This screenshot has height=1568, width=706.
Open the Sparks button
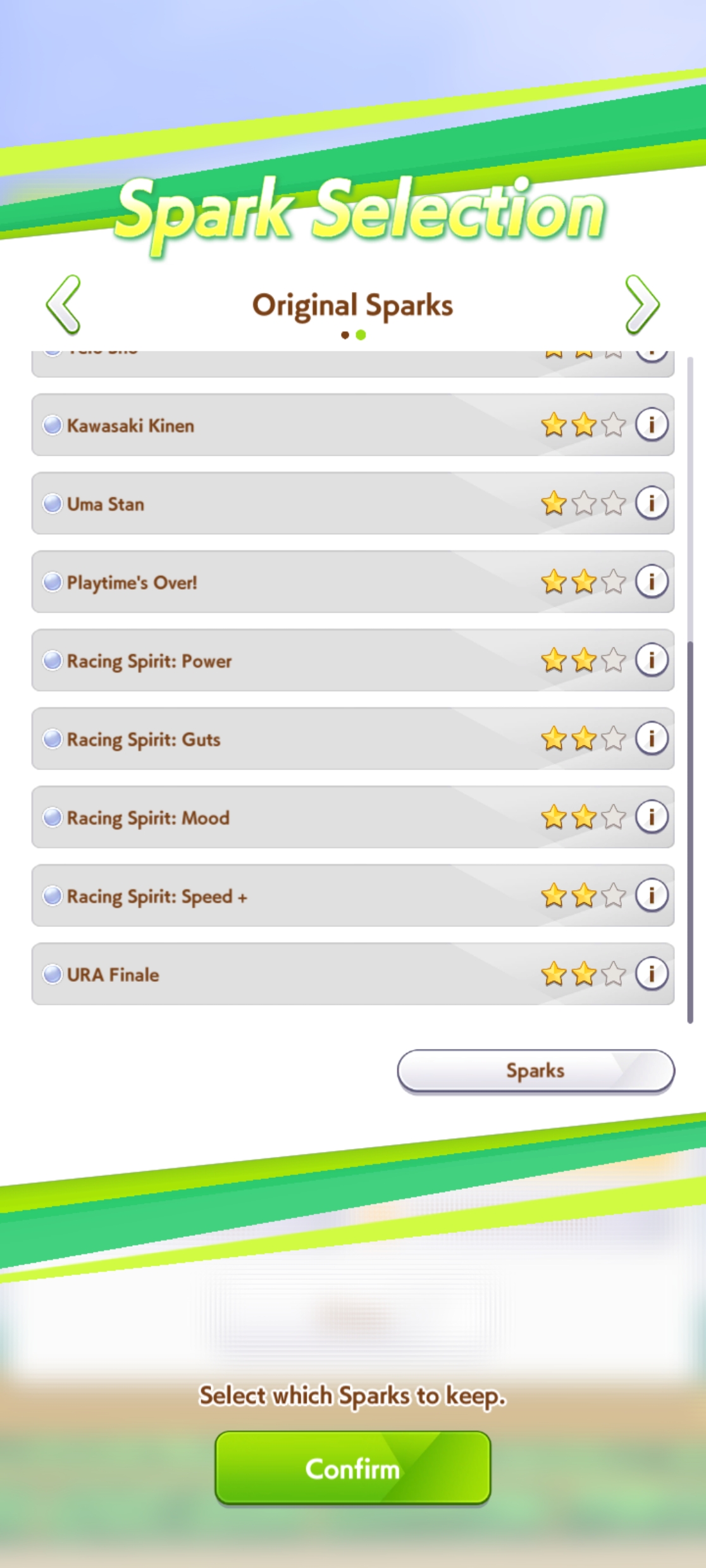click(536, 1071)
